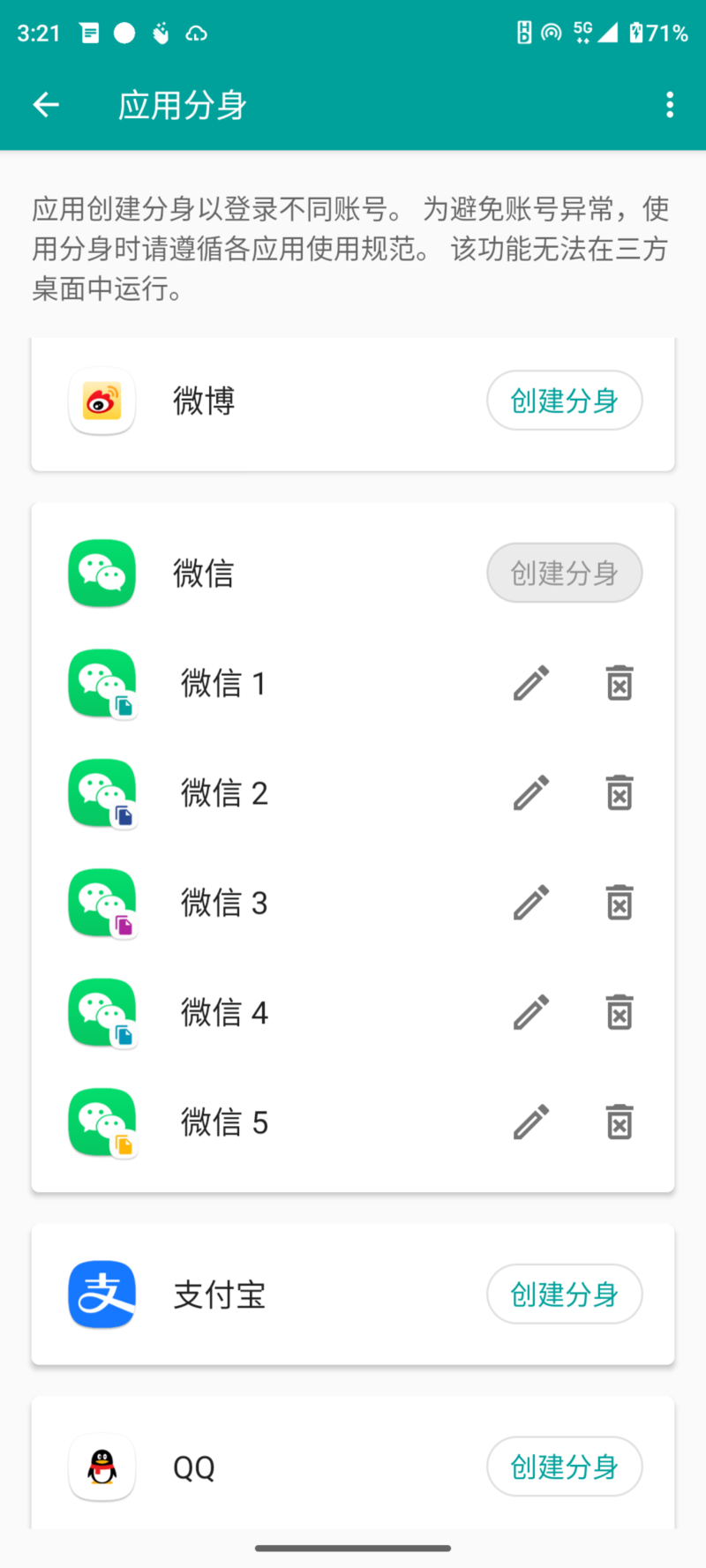Image resolution: width=706 pixels, height=1568 pixels.
Task: Remove the 微信 2 clone
Action: [x=620, y=793]
